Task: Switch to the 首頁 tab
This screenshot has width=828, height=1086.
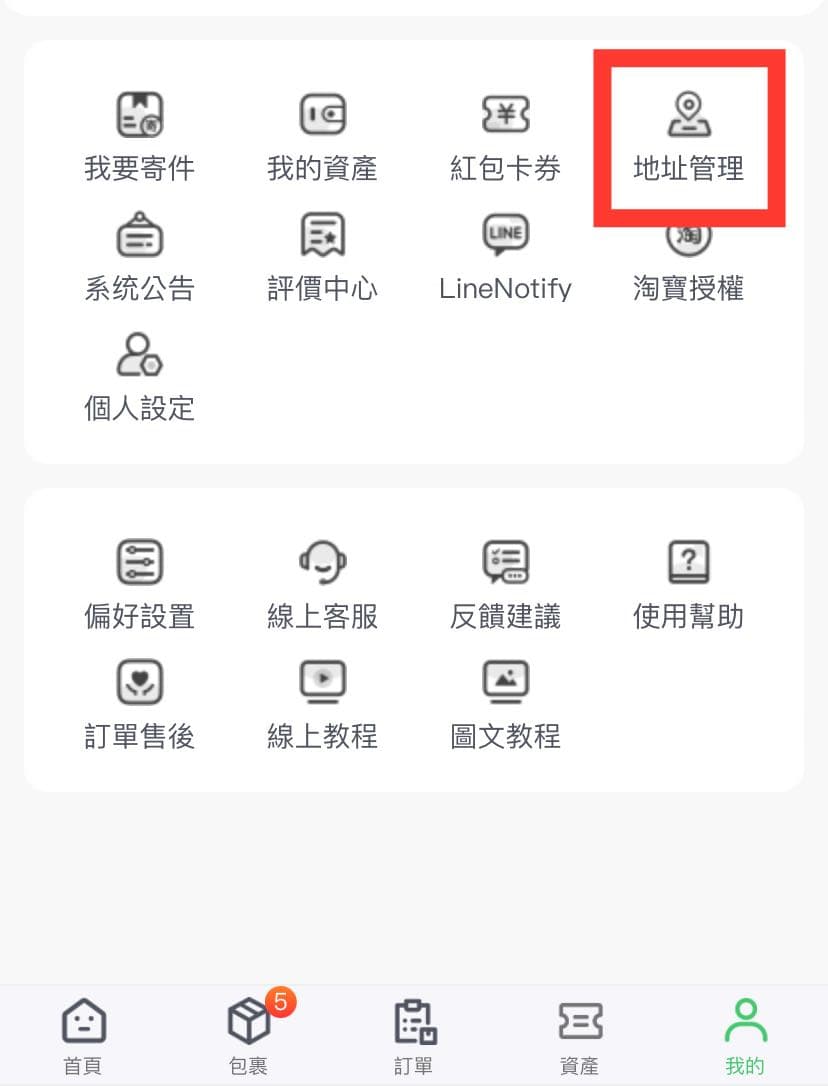Action: click(x=83, y=1036)
